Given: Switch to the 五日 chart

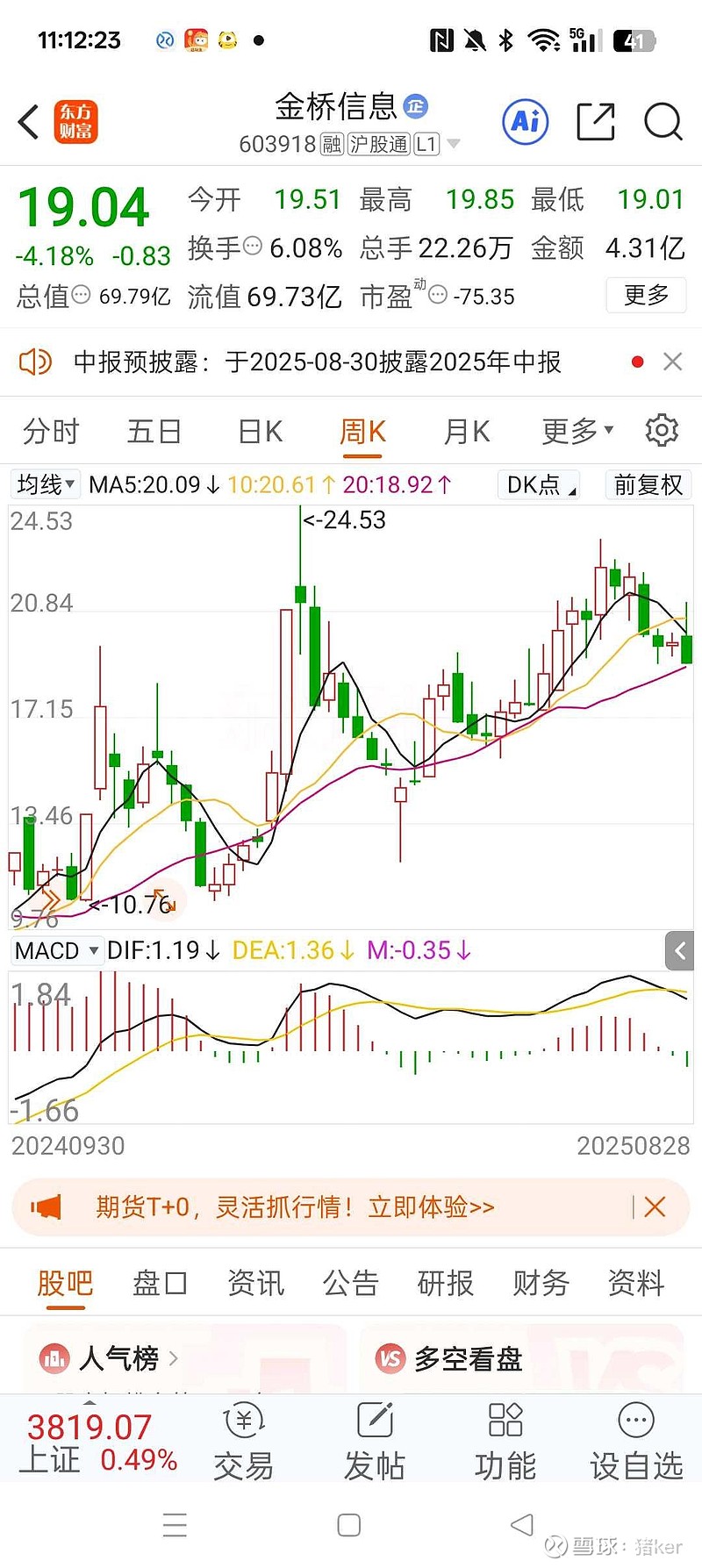Looking at the screenshot, I should tap(154, 432).
